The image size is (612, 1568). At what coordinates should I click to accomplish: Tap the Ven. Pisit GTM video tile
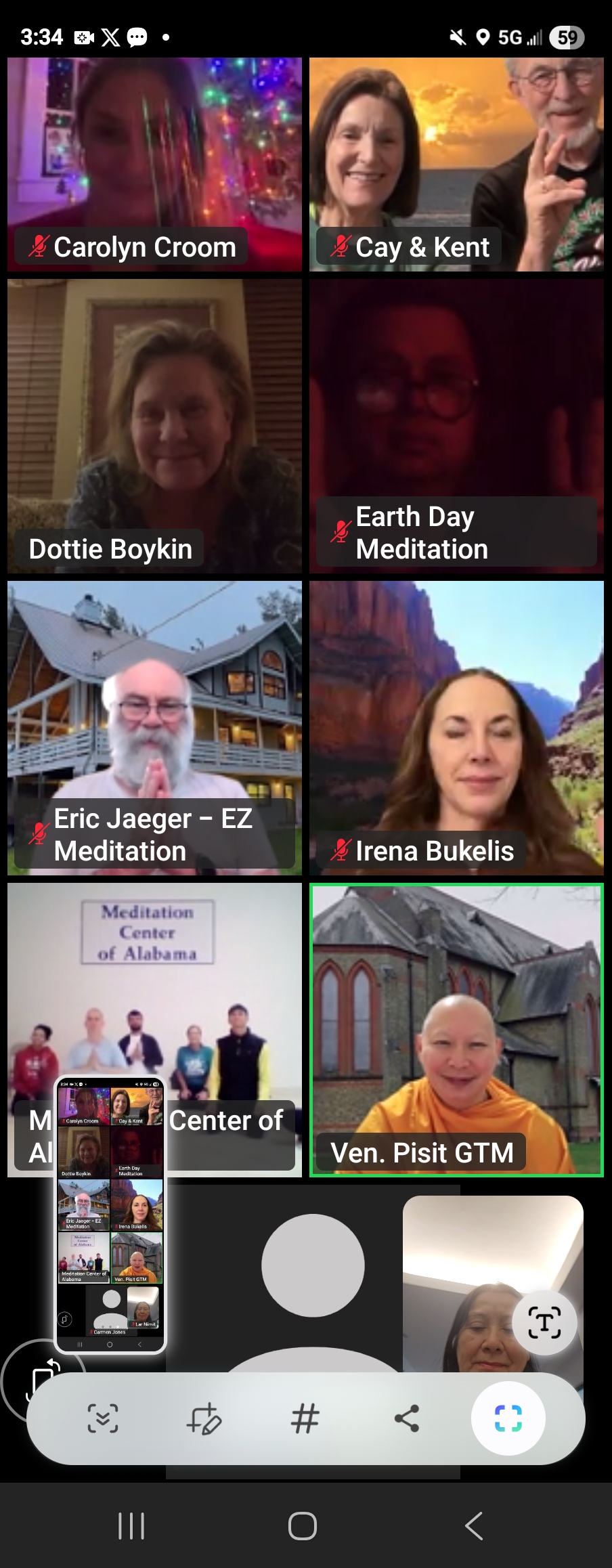[456, 1030]
